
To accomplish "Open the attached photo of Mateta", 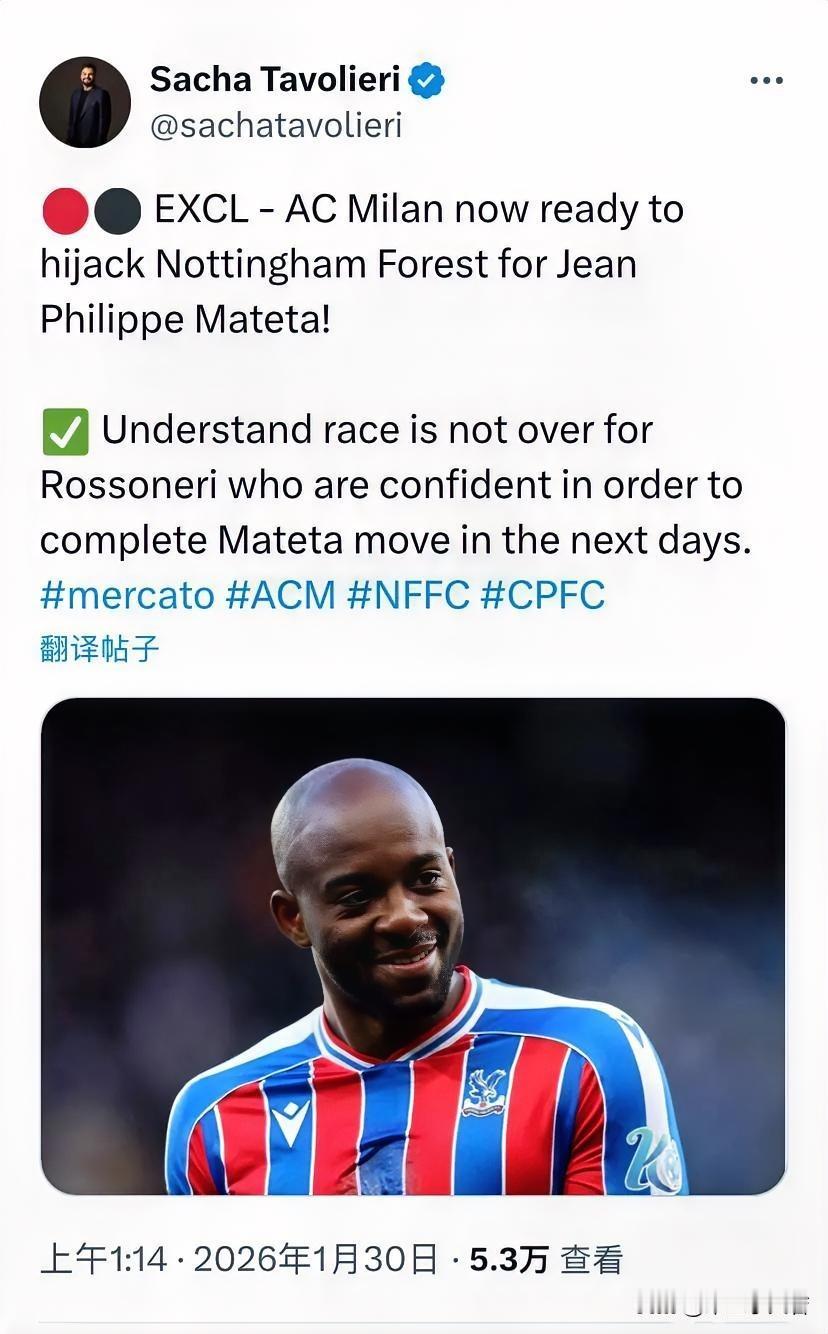I will (414, 960).
